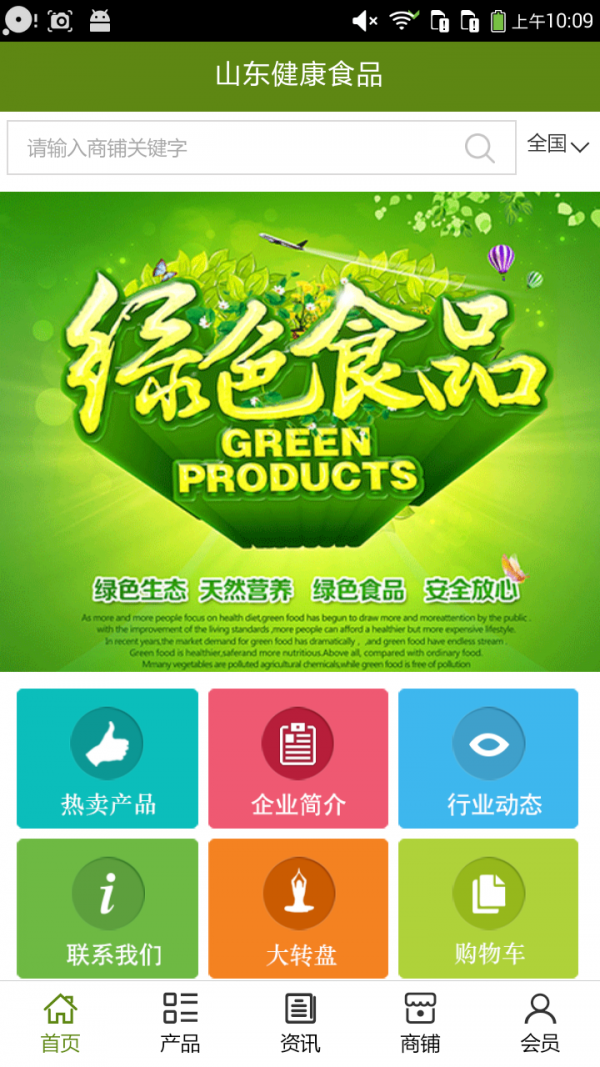Tap the magnifier search icon
600x1067 pixels.
pyautogui.click(x=480, y=148)
